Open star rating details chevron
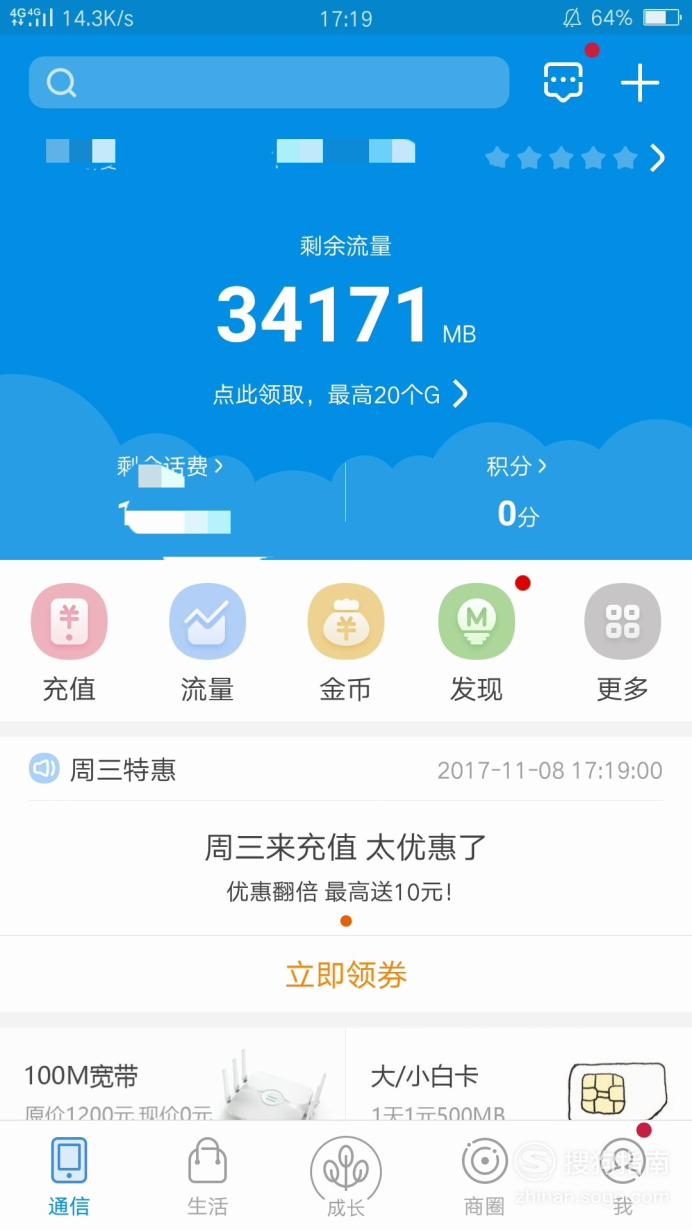Viewport: 692px width, 1230px height. point(657,158)
